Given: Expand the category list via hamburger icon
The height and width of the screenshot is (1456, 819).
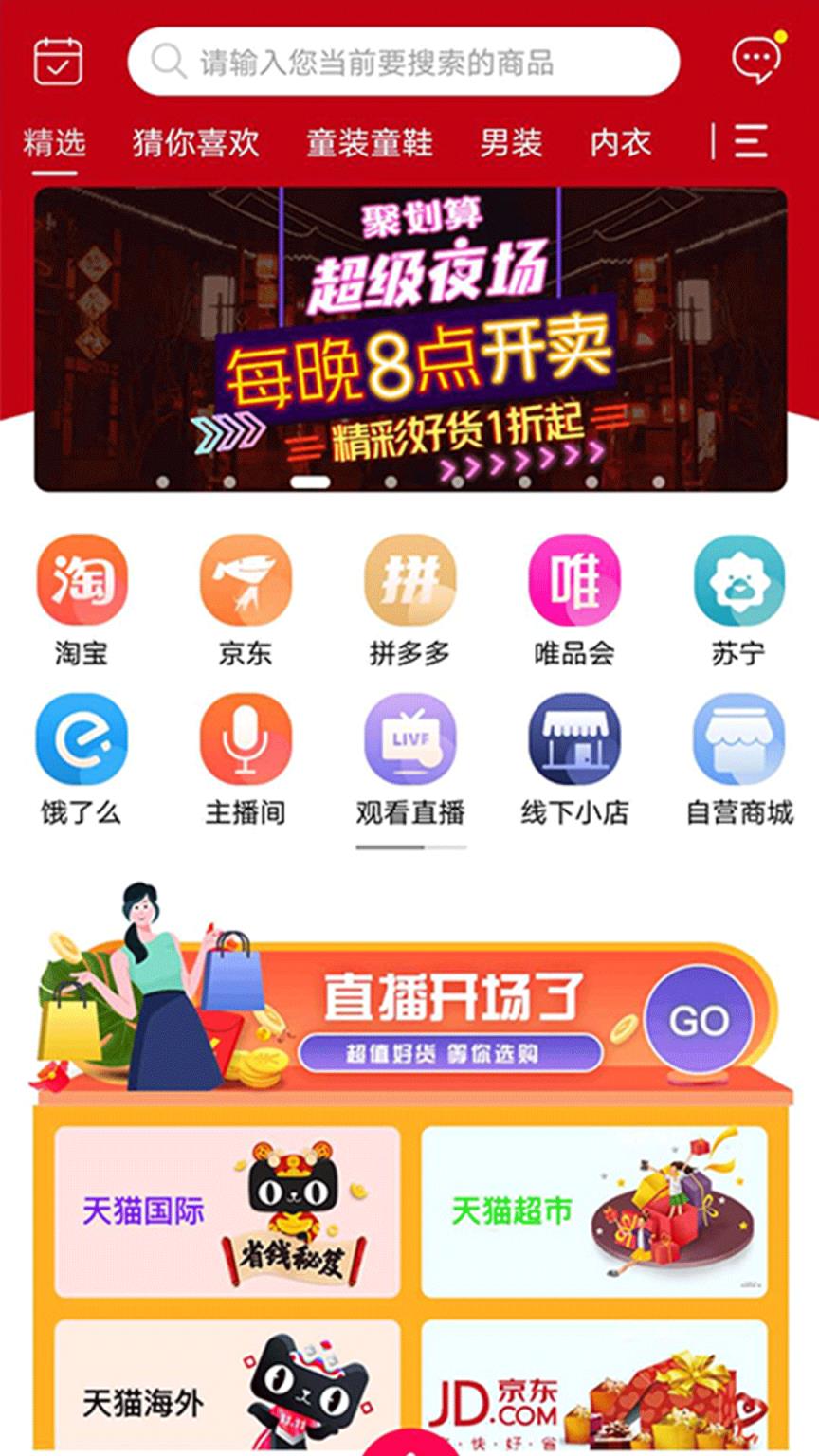Looking at the screenshot, I should click(x=751, y=142).
